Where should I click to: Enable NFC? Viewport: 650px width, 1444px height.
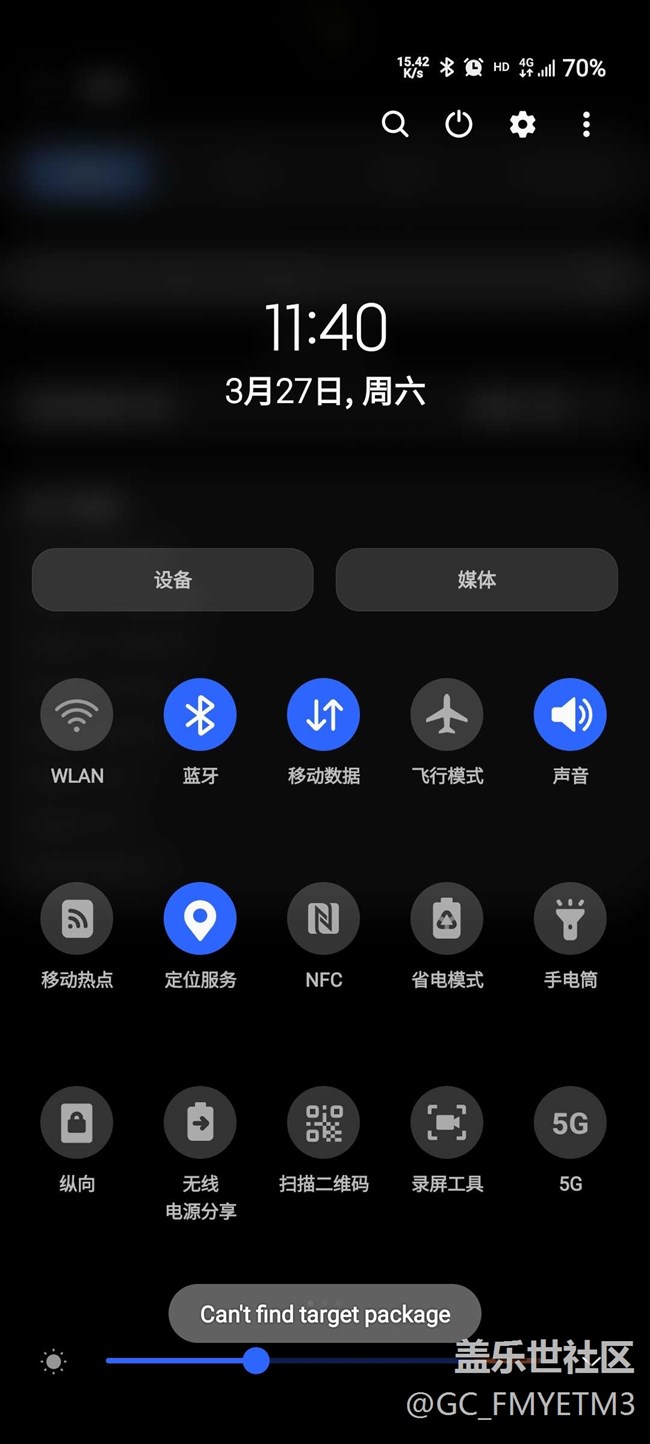324,919
